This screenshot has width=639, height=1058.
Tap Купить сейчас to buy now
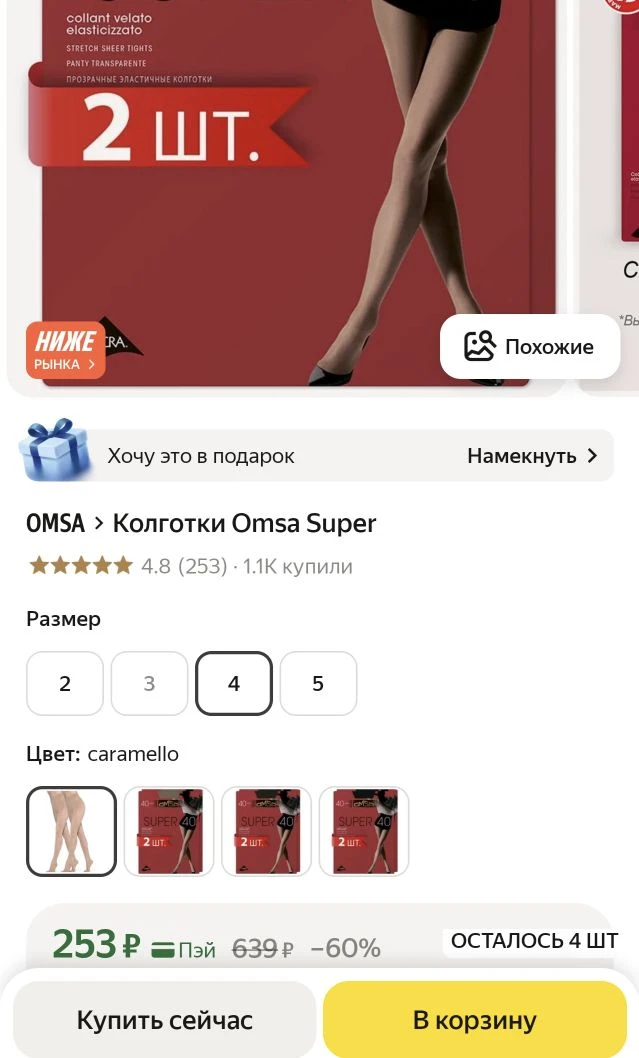click(165, 1020)
